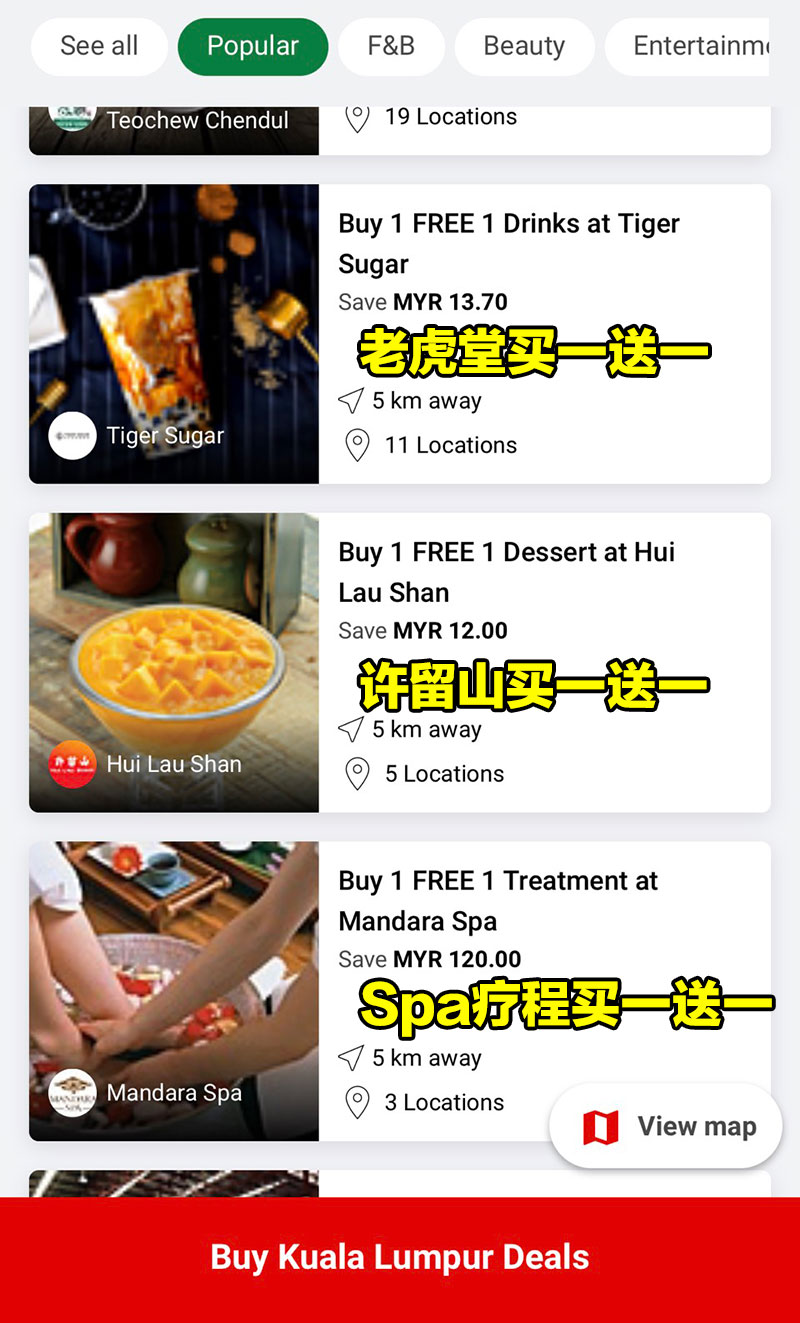The width and height of the screenshot is (800, 1323).
Task: Filter deals by F&B
Action: [391, 46]
